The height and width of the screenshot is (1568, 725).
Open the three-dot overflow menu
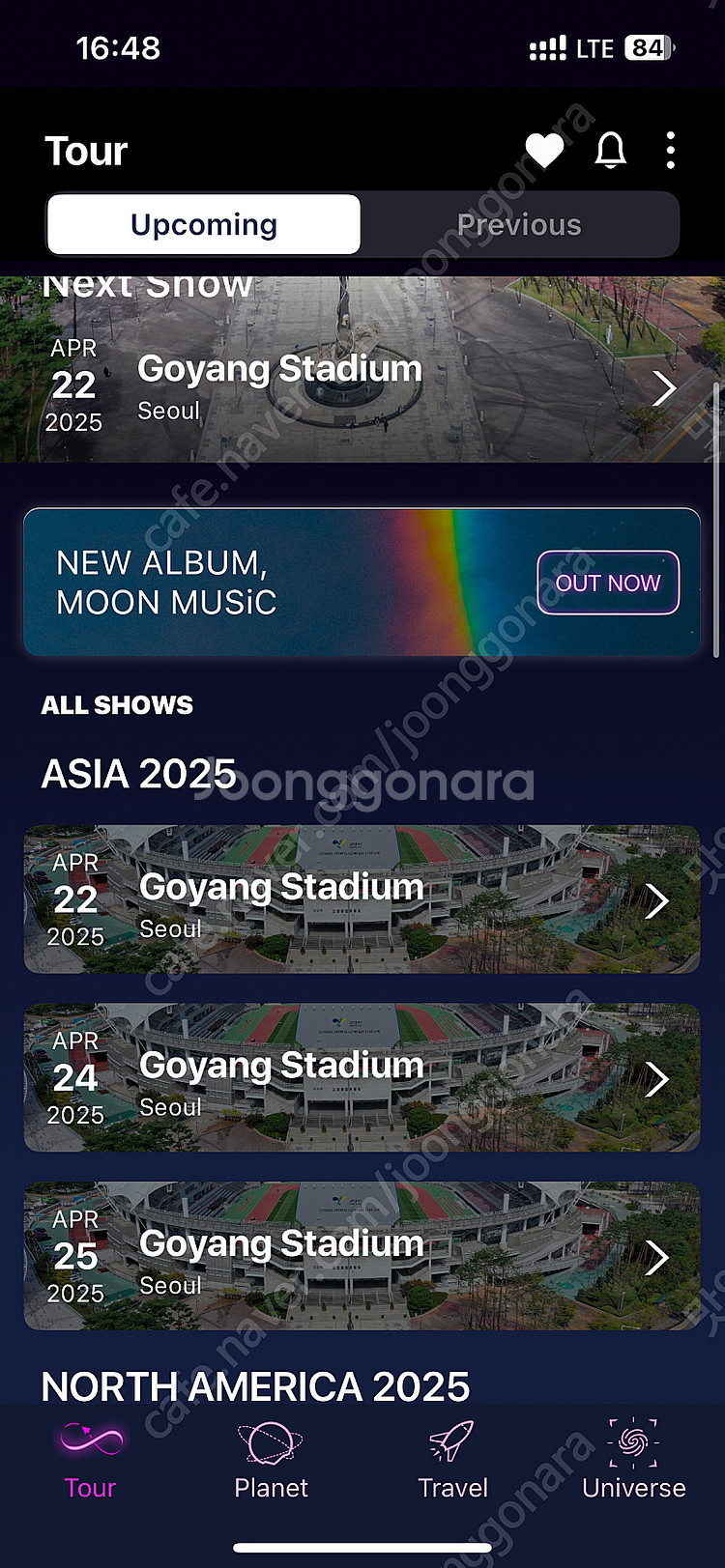(670, 151)
